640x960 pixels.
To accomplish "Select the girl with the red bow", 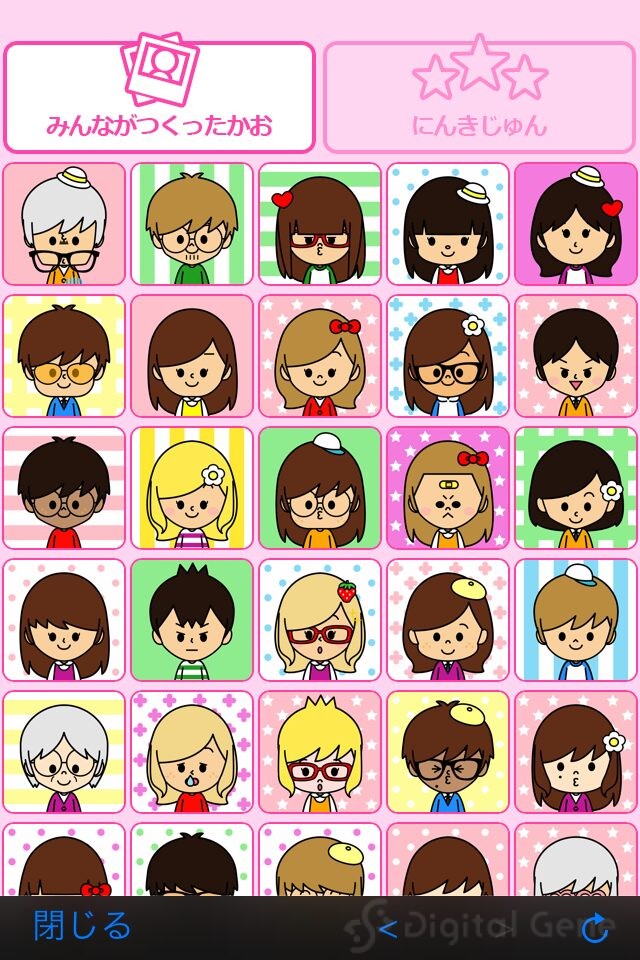I will [320, 356].
